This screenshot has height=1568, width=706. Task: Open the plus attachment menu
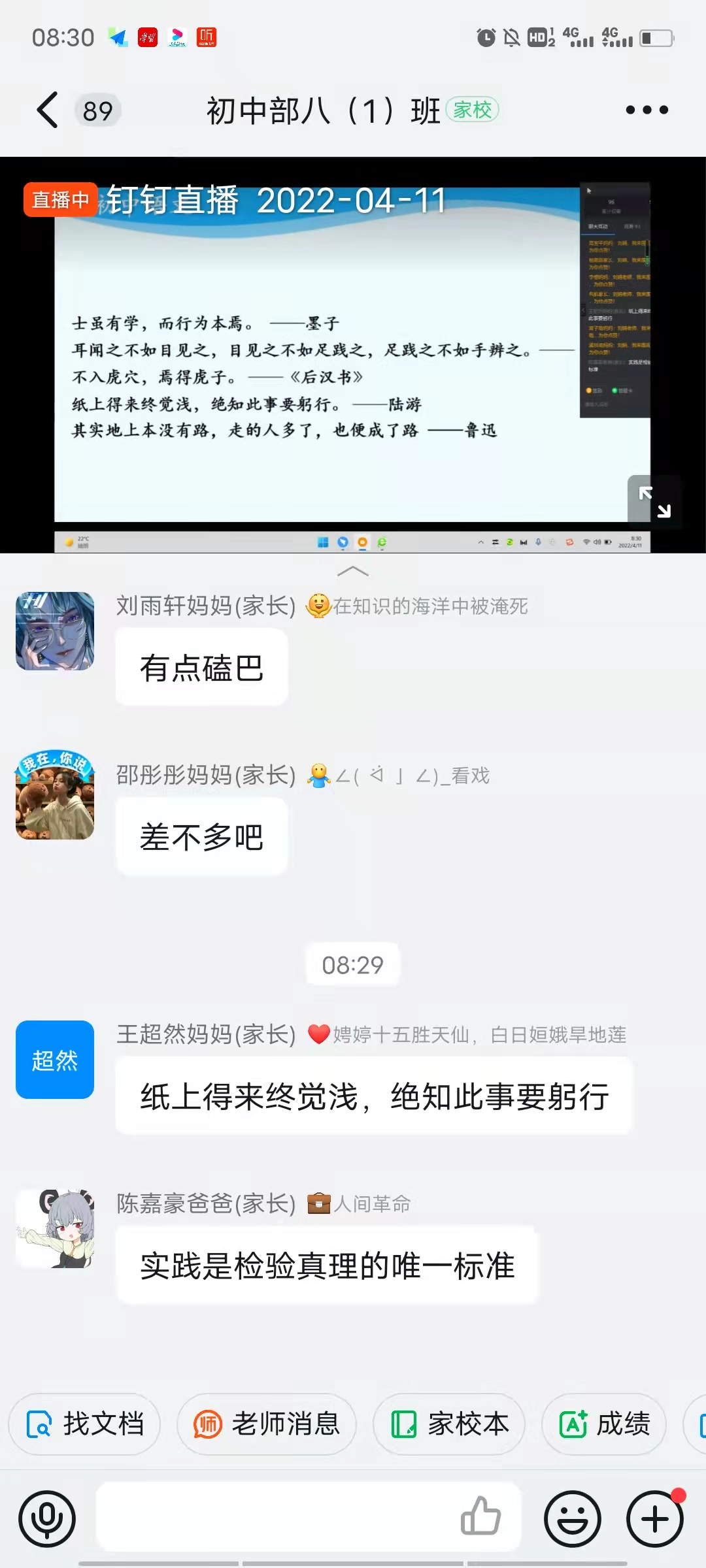(654, 1519)
